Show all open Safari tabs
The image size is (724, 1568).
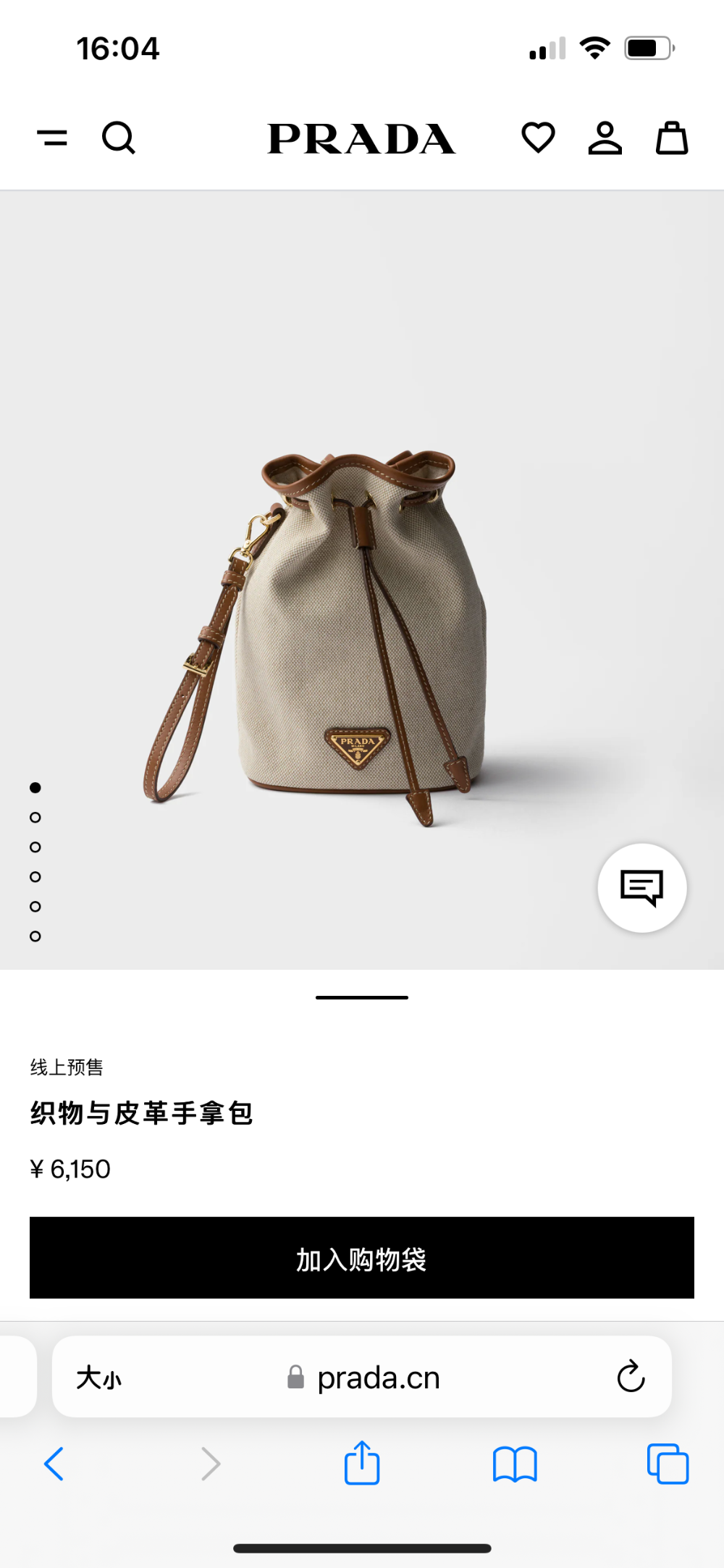point(668,1464)
